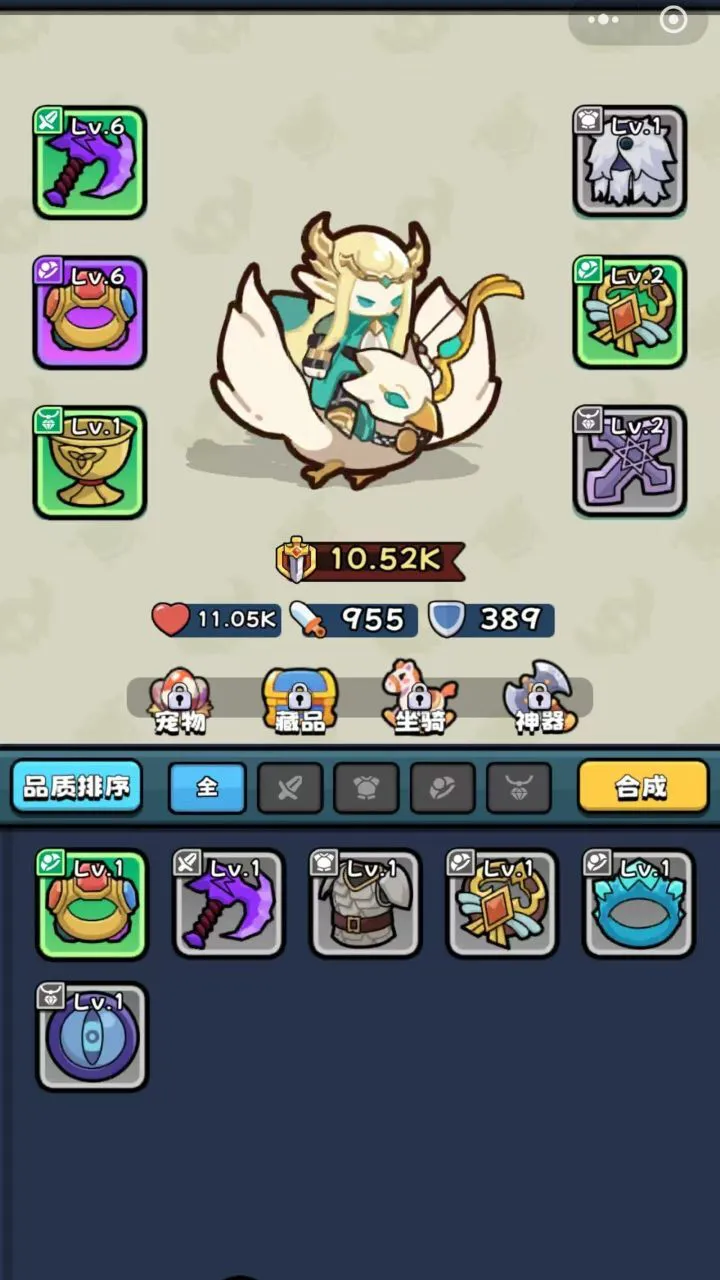Open the locked 宠物 pet feature
The image size is (720, 1280).
[180, 701]
